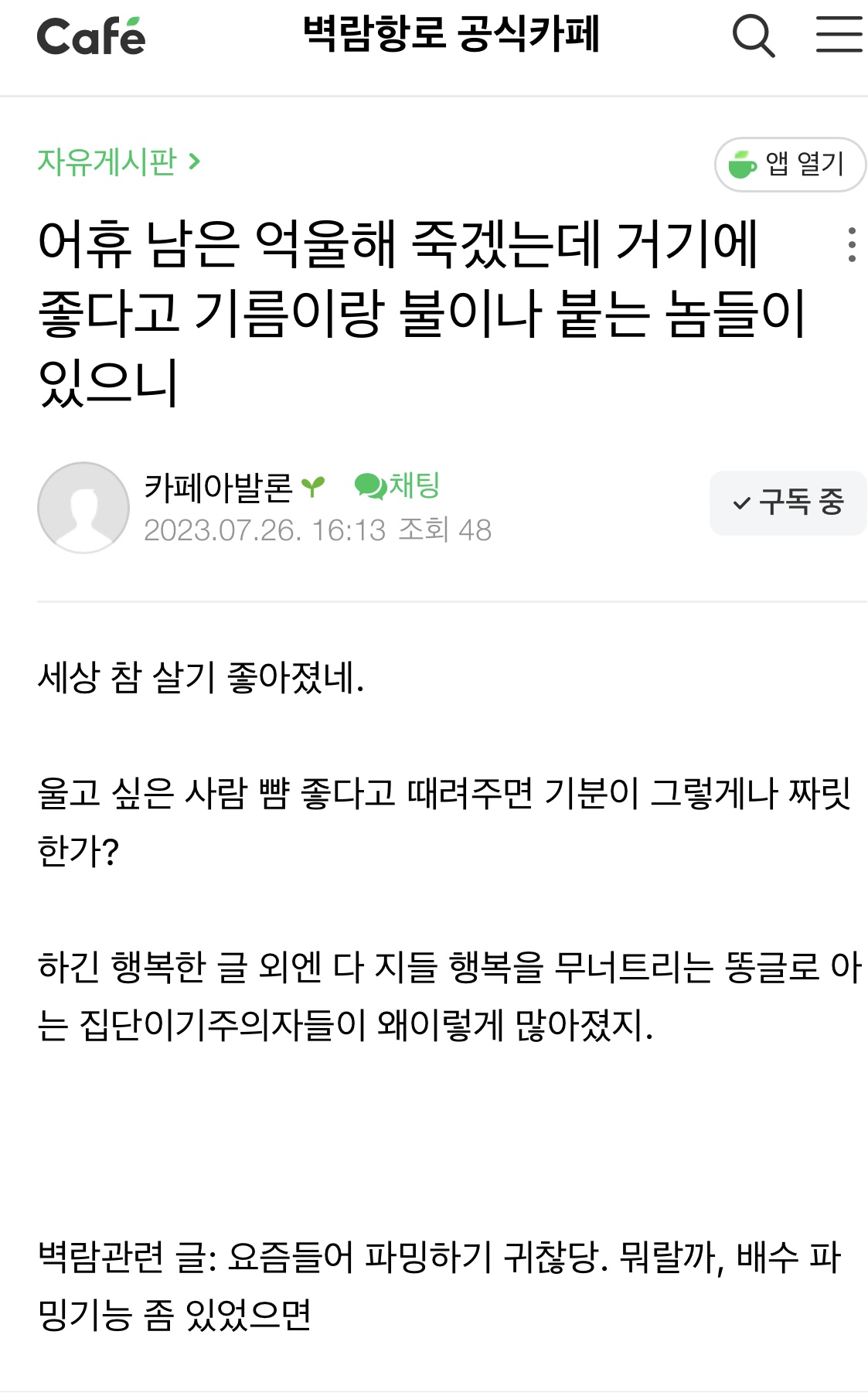Open the 벽람항로 공식카페 title
Image resolution: width=868 pixels, height=1396 pixels.
pos(451,35)
